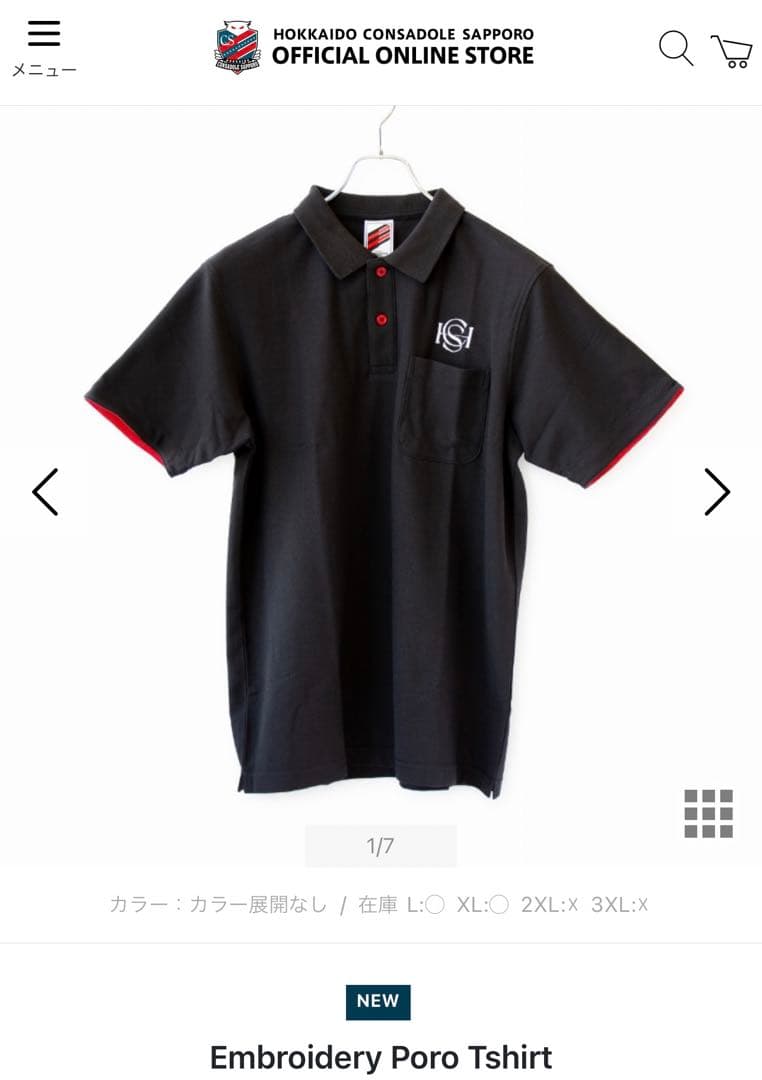Viewport: 762px width, 1080px height.
Task: Open the search magnifier icon
Action: [x=675, y=48]
